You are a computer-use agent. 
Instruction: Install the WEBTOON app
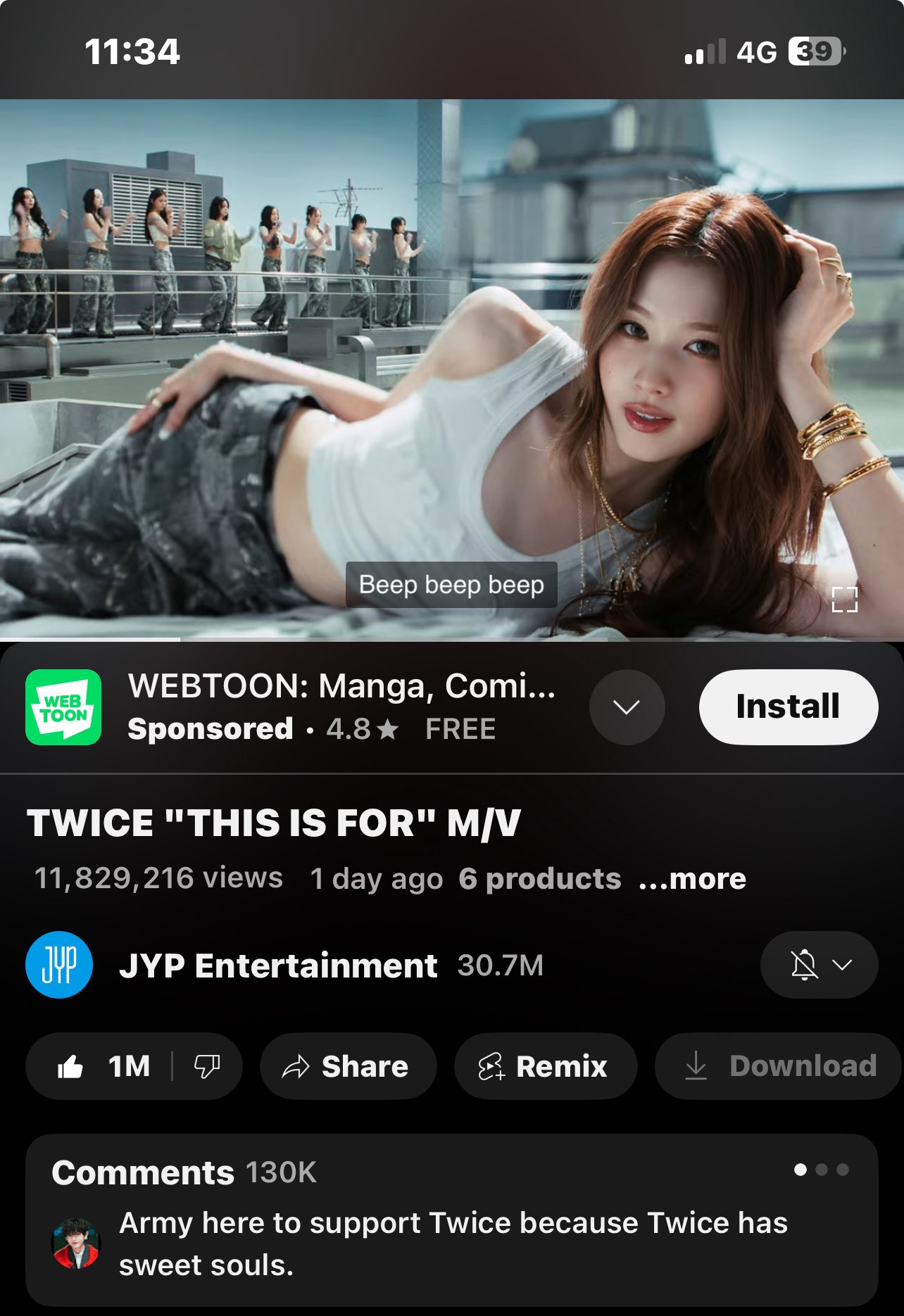788,707
